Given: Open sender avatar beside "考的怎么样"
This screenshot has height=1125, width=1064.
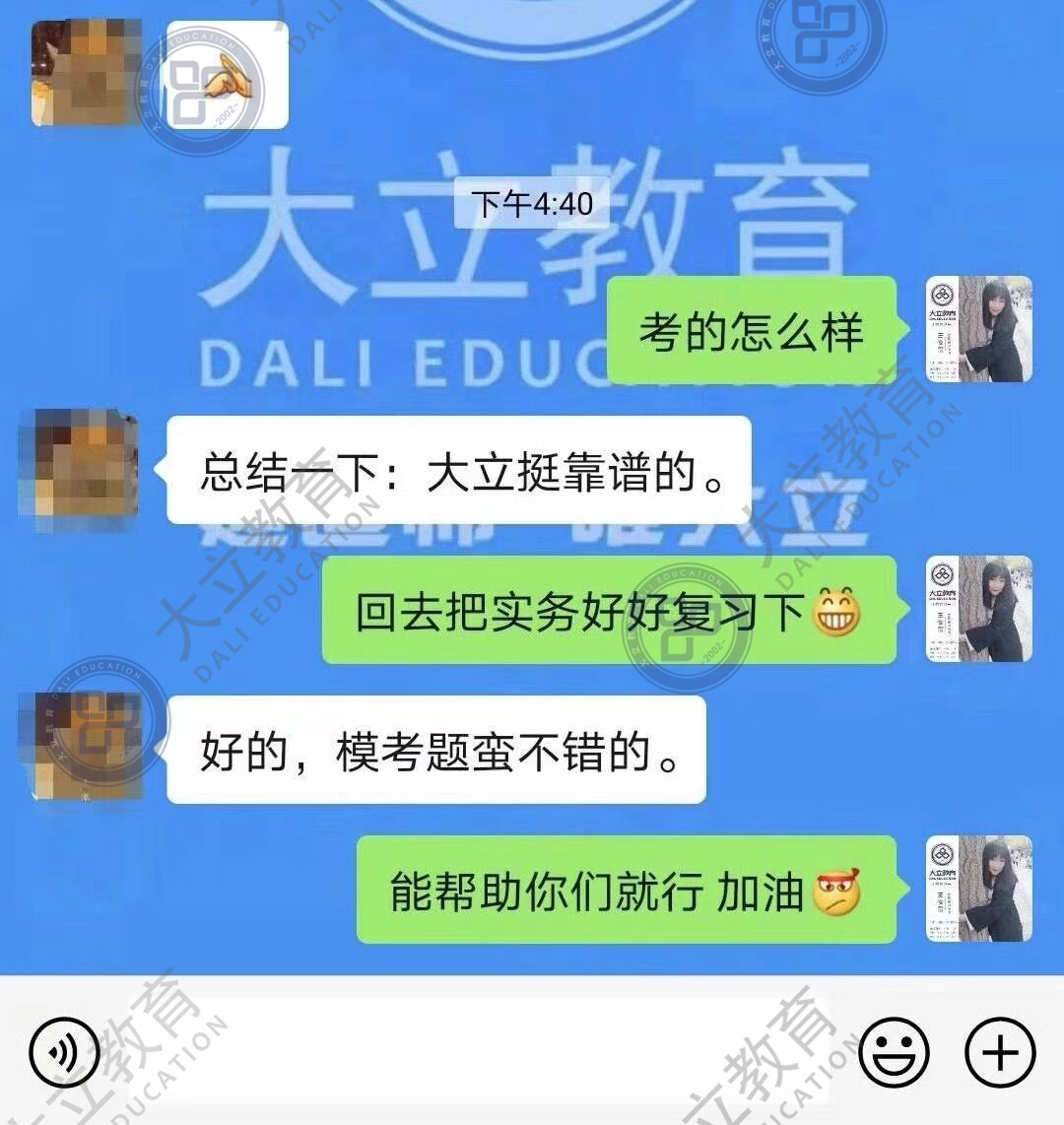Looking at the screenshot, I should [979, 330].
